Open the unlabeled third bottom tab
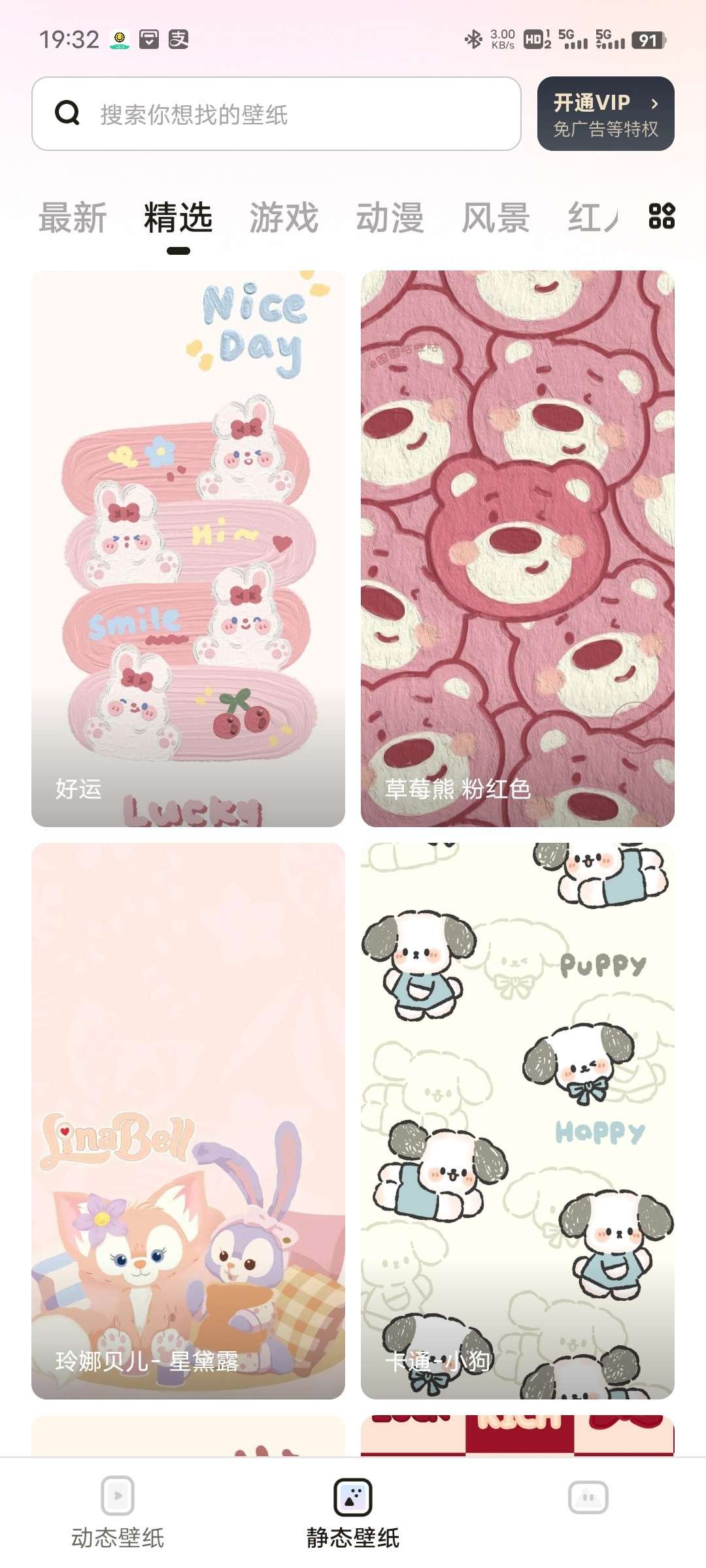The width and height of the screenshot is (706, 1568). coord(588,1498)
